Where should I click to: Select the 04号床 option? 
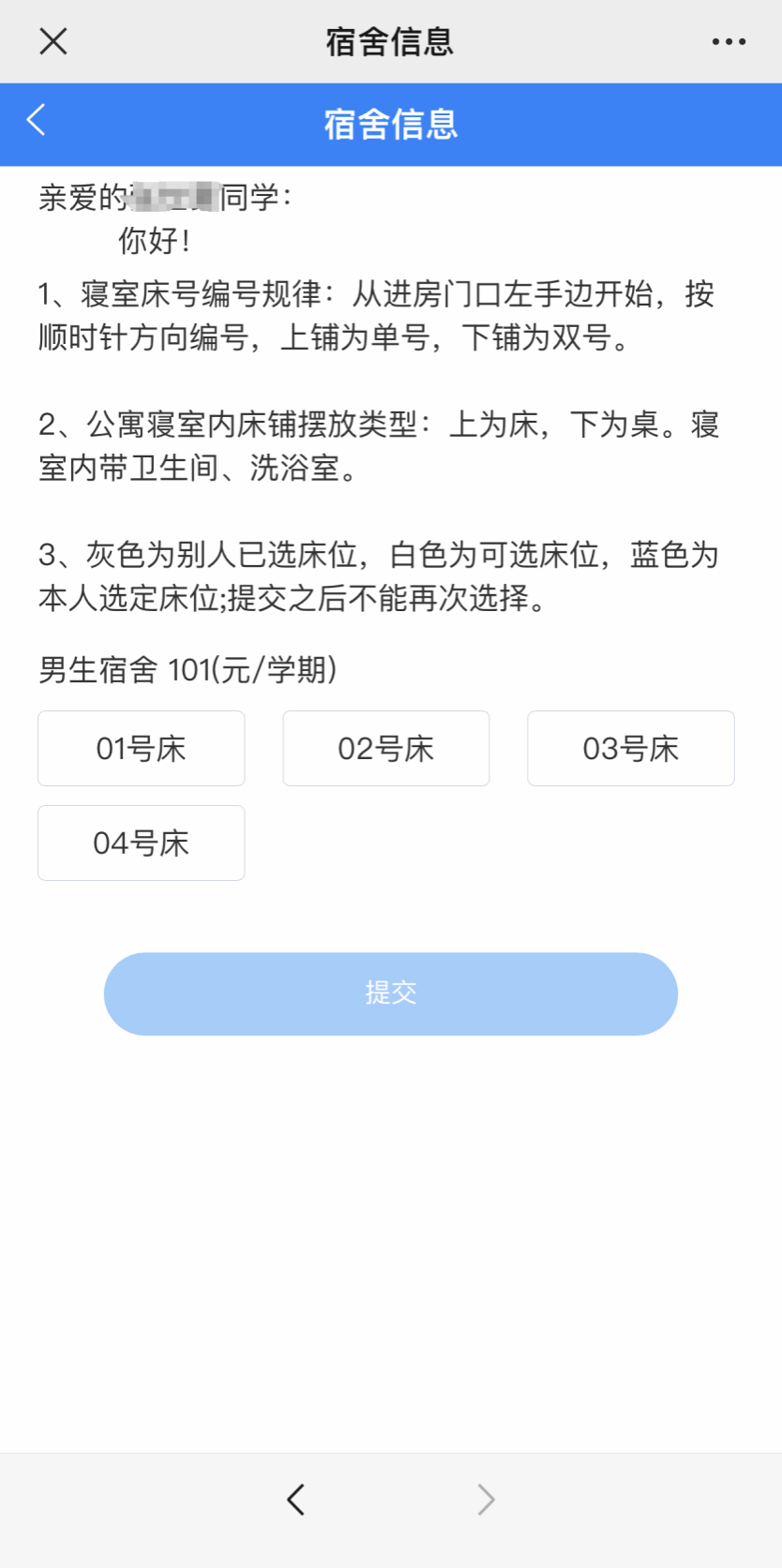142,843
